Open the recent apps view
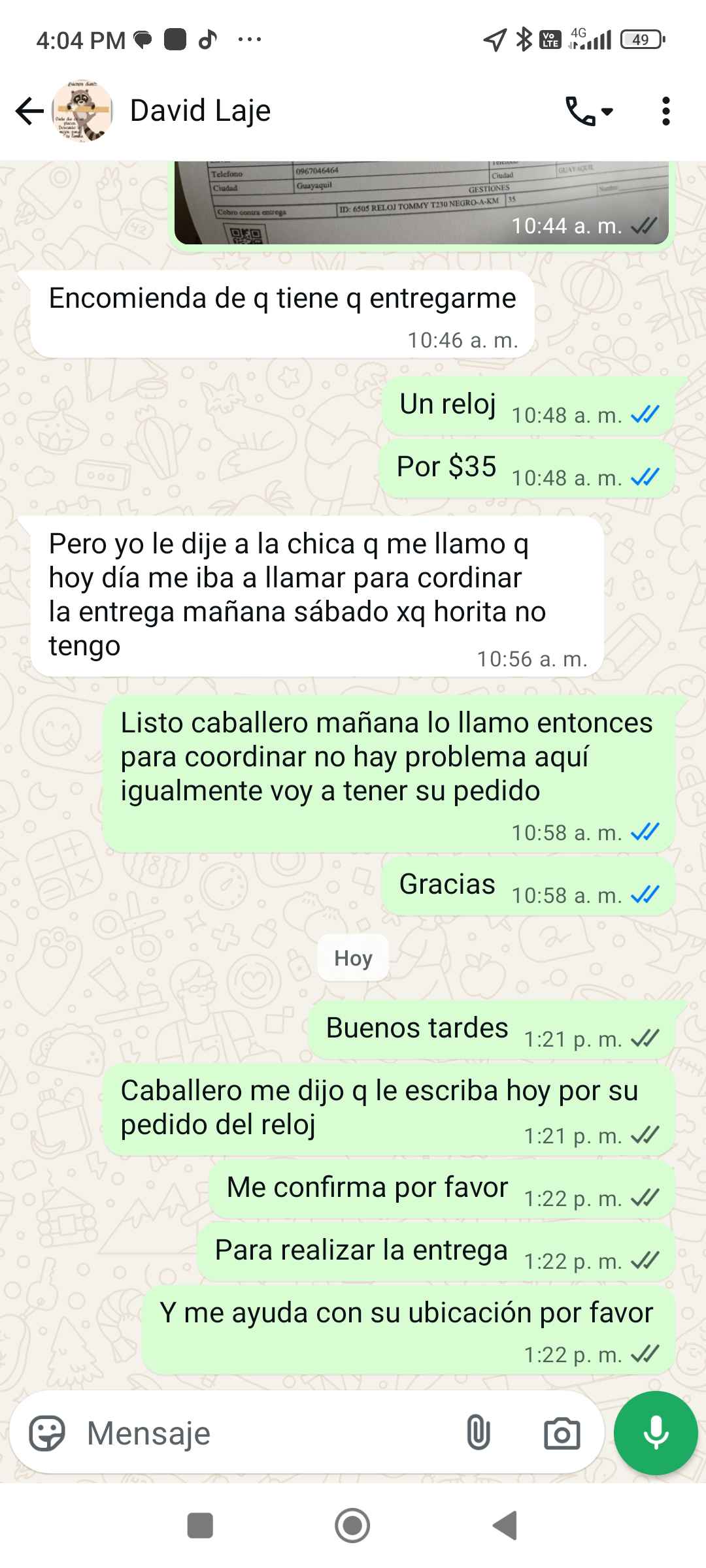 point(200,1526)
